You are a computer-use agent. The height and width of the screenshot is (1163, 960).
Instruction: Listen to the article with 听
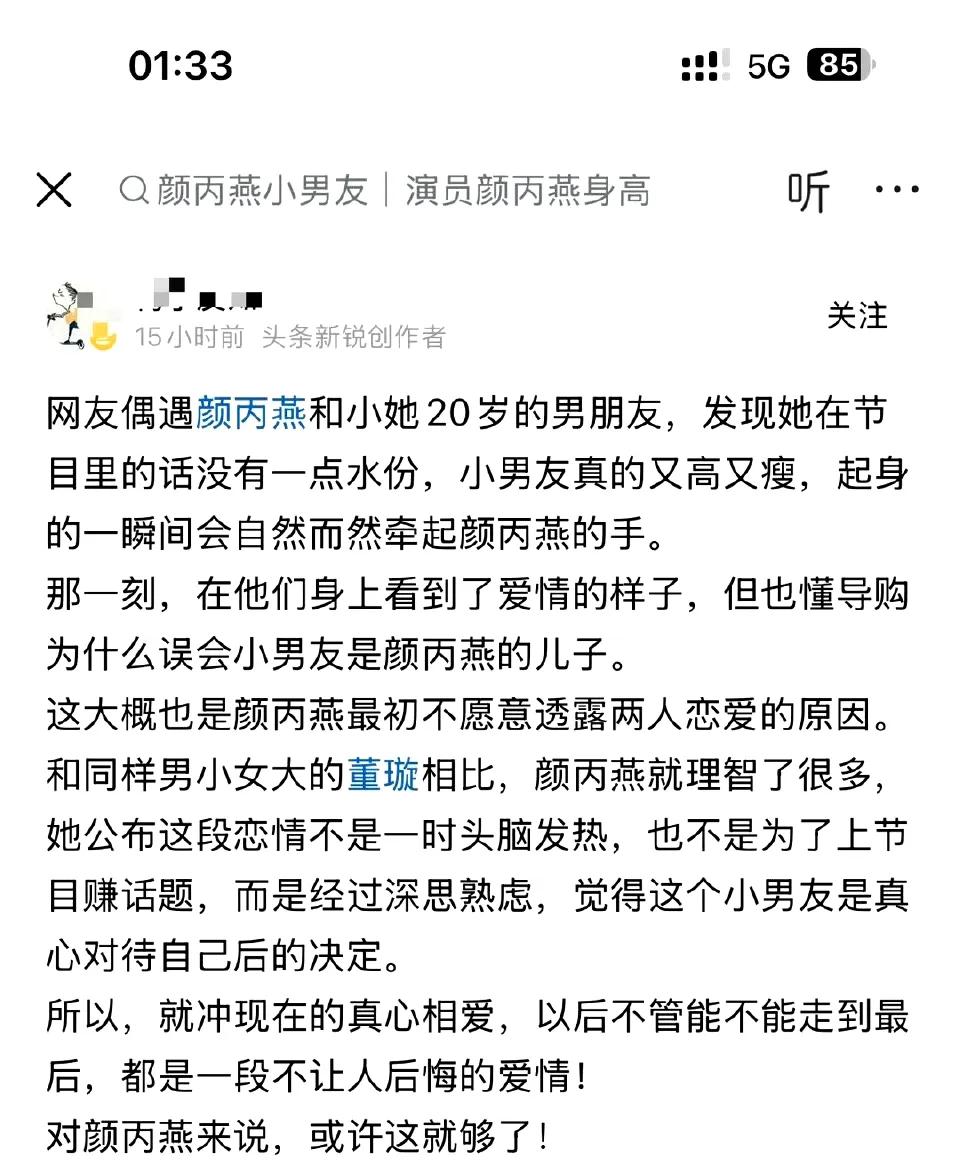tap(808, 190)
